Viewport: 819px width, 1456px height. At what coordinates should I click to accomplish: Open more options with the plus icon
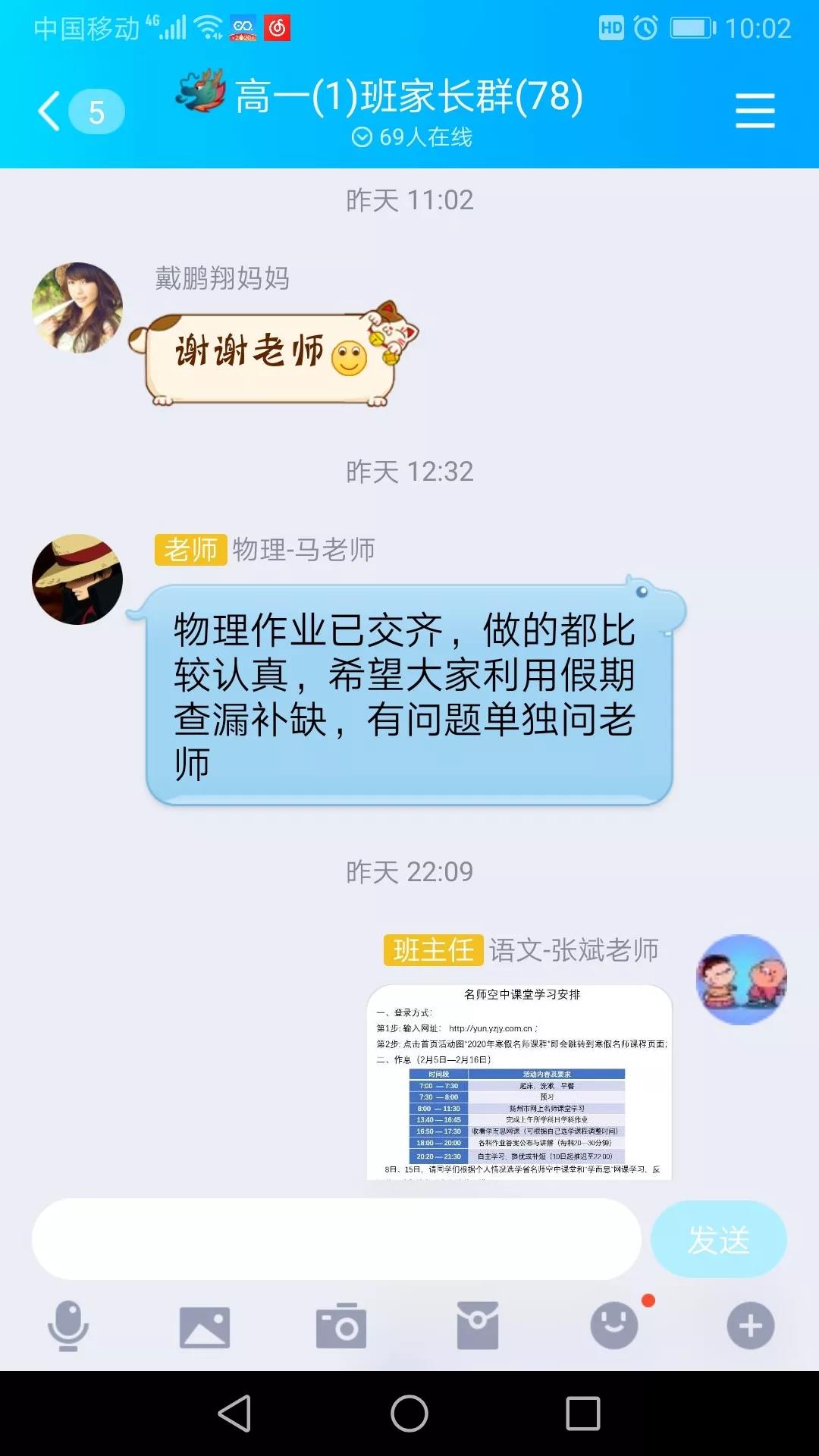coord(750,1326)
